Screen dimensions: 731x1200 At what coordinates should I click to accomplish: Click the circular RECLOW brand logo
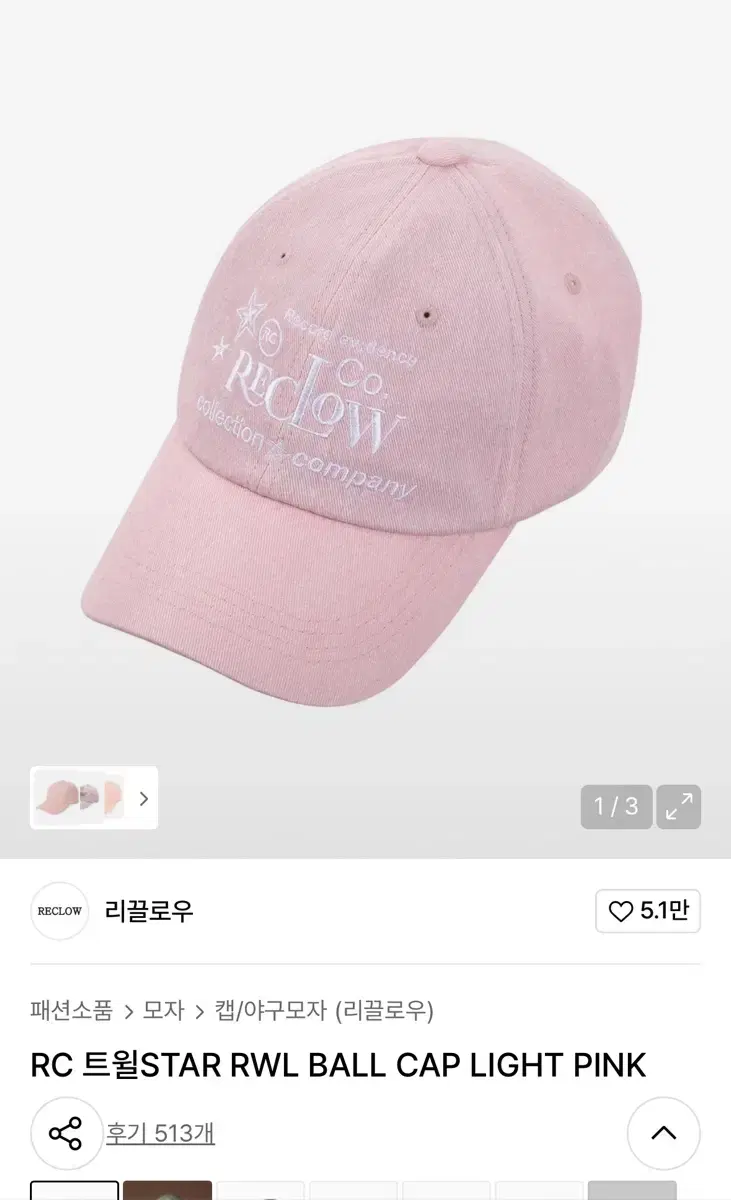coord(60,911)
